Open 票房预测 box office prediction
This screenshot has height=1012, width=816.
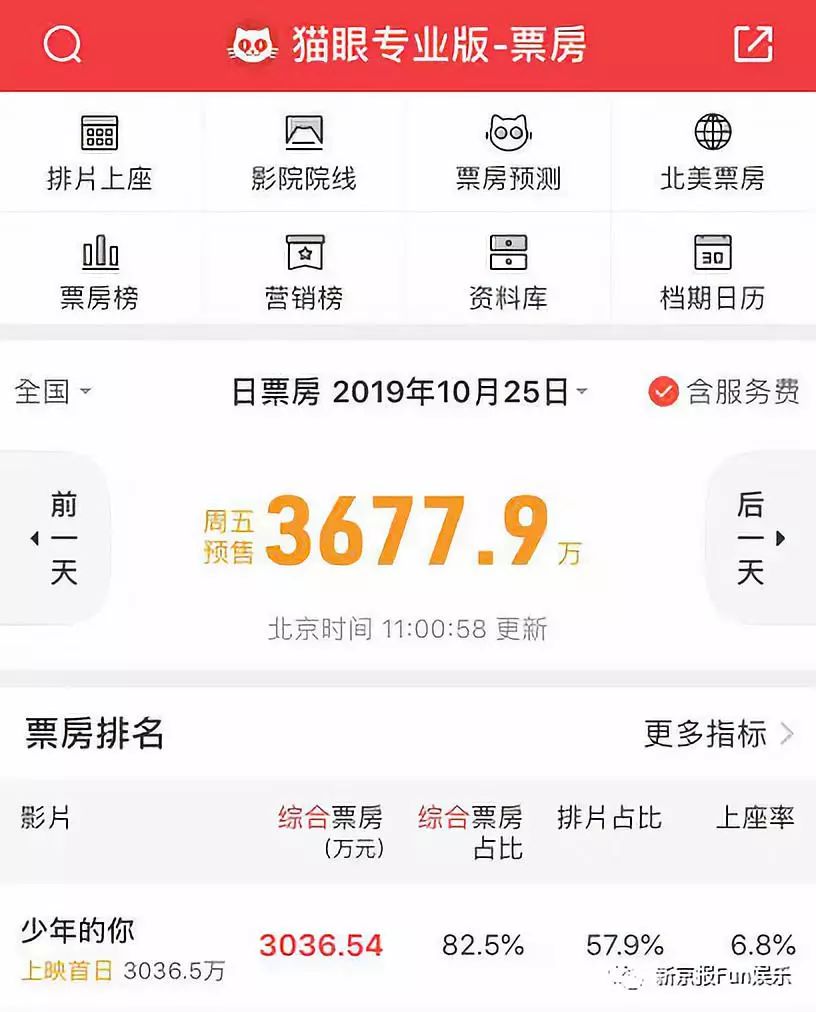(x=507, y=152)
